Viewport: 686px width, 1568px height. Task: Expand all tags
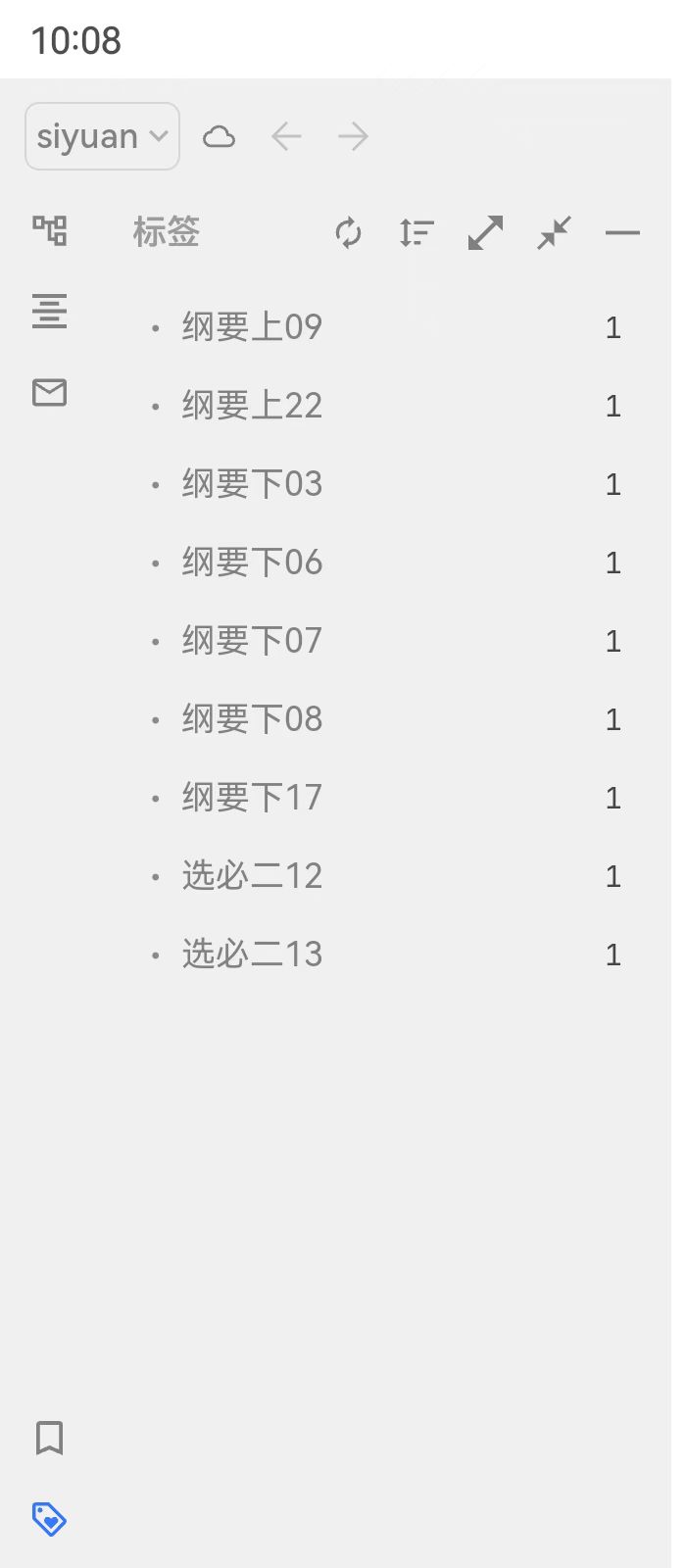tap(485, 233)
